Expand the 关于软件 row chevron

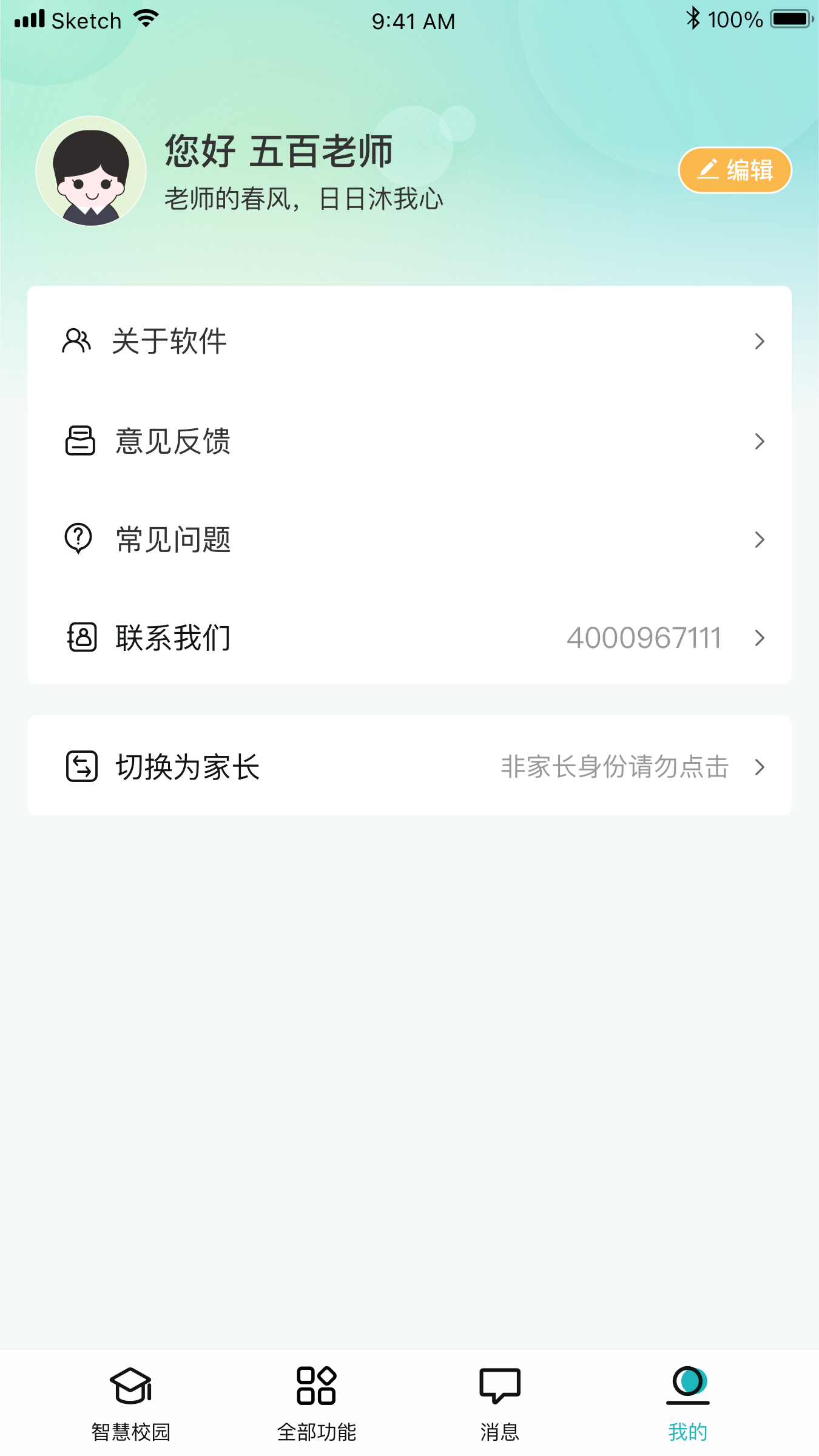point(760,342)
